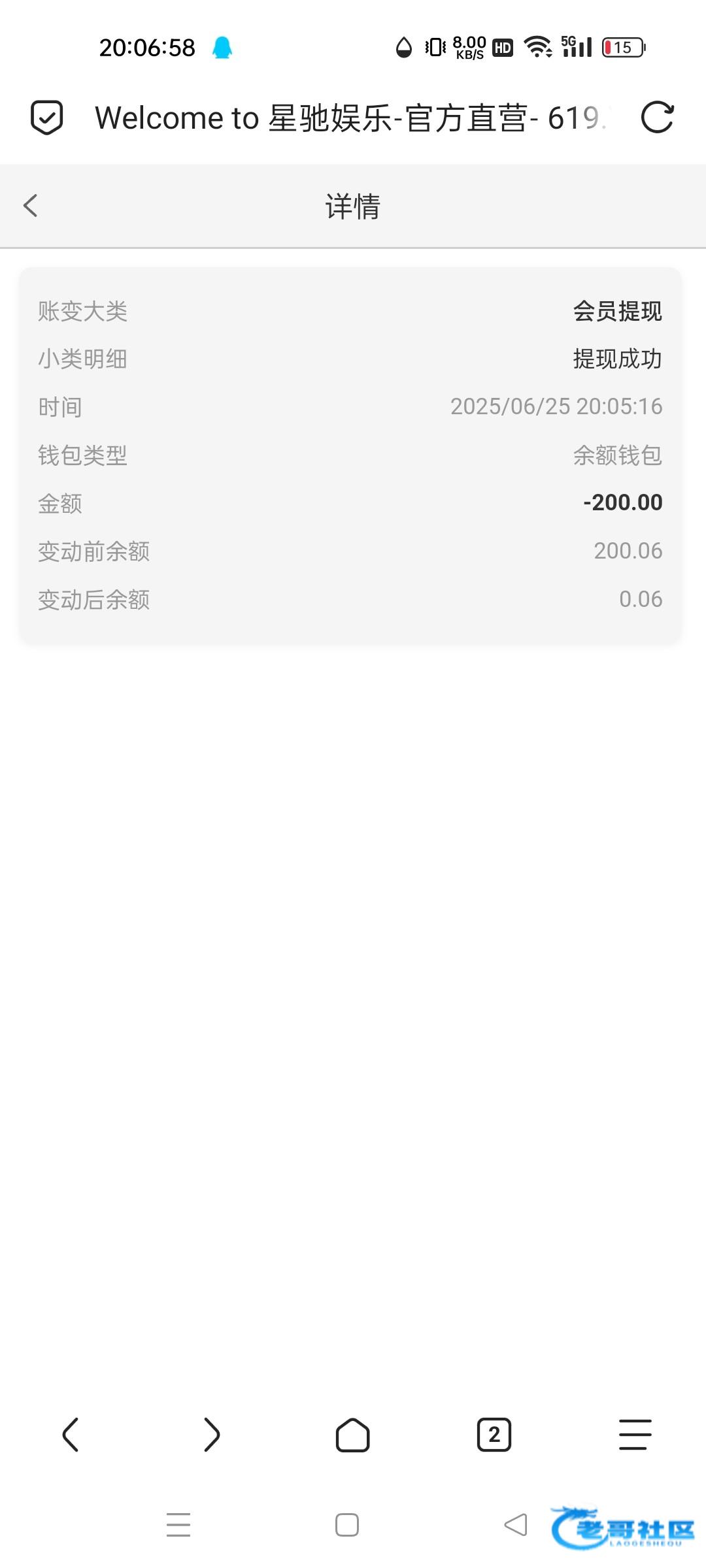Open the browser home page
Screen dimensions: 706x1568
353,1435
